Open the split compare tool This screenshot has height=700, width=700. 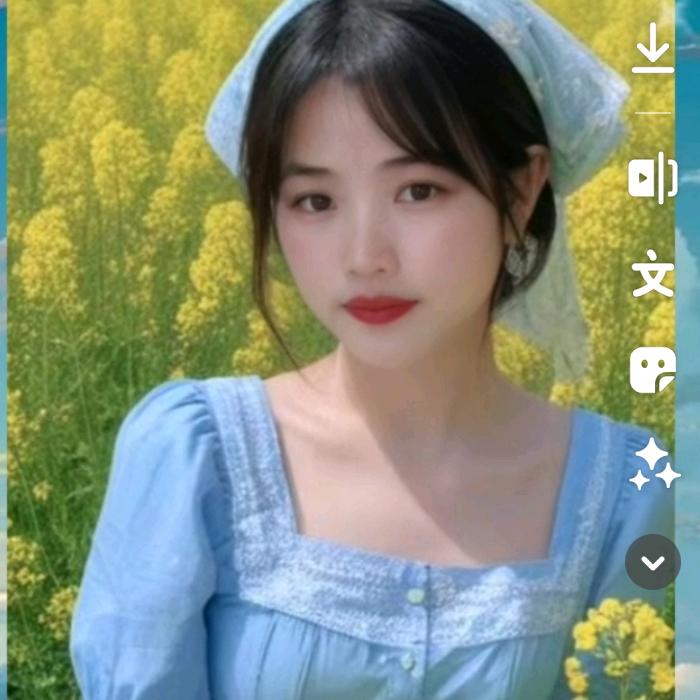pos(652,179)
